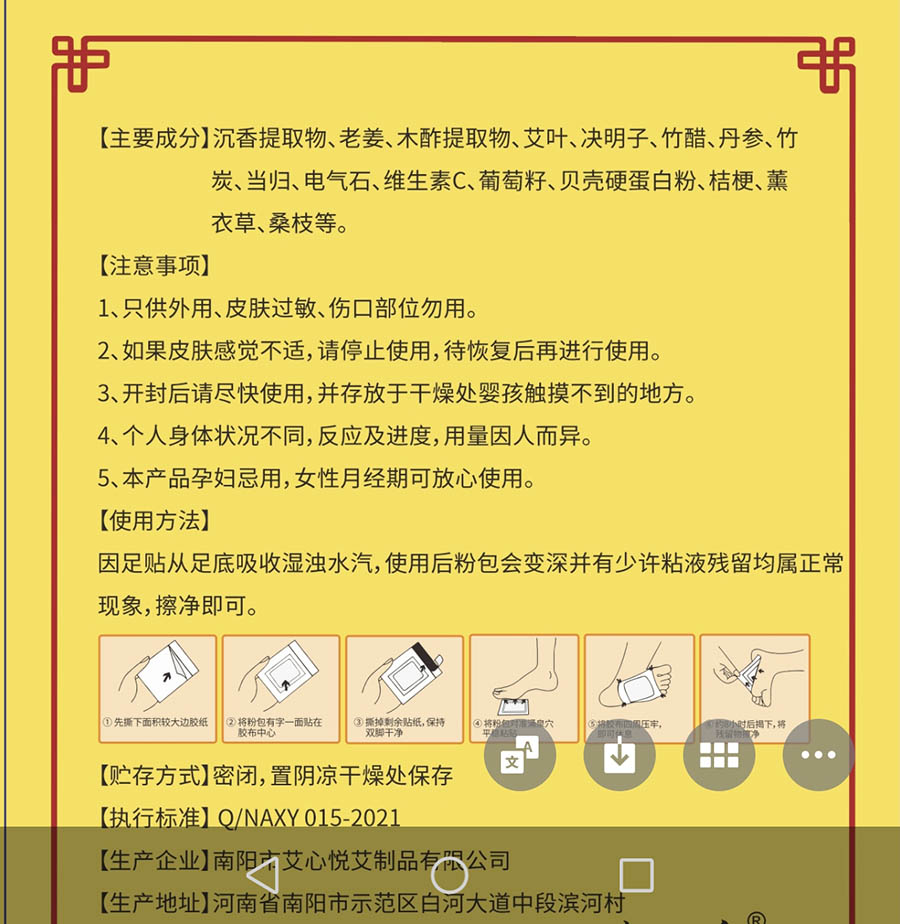Open the three-dot more options menu

819,754
